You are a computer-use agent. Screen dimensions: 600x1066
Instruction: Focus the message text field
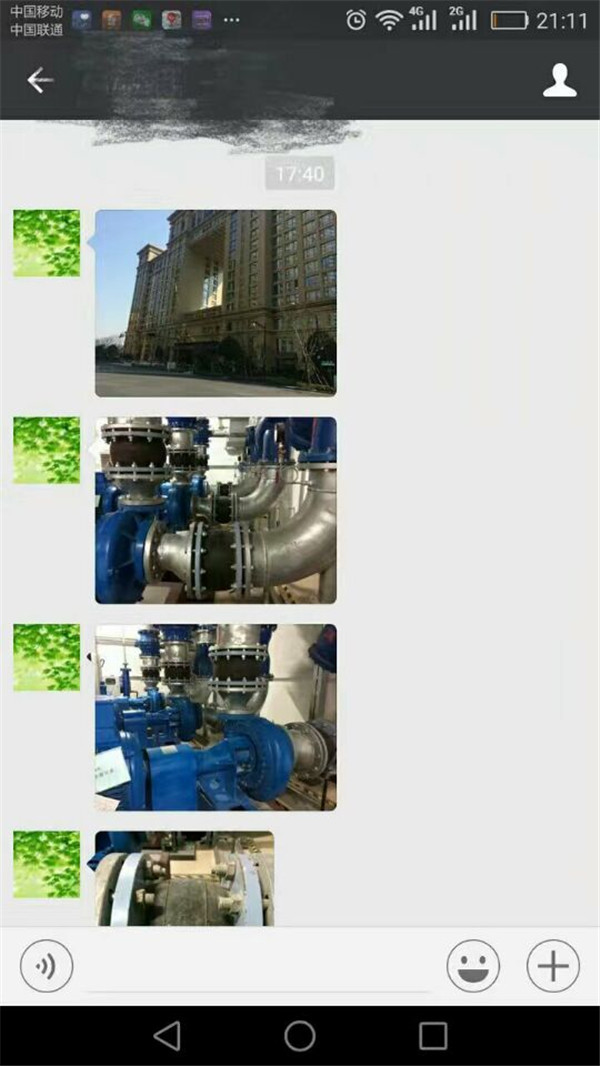click(x=258, y=968)
